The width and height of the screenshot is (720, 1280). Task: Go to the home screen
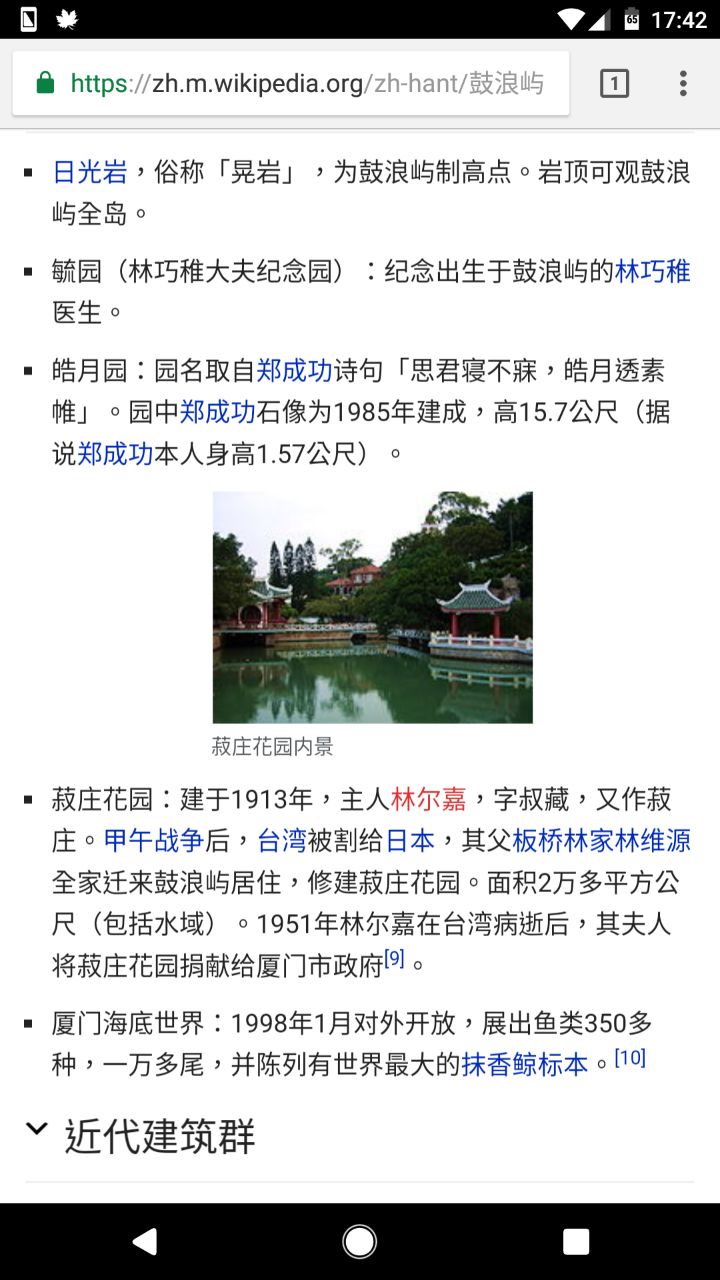[360, 1242]
